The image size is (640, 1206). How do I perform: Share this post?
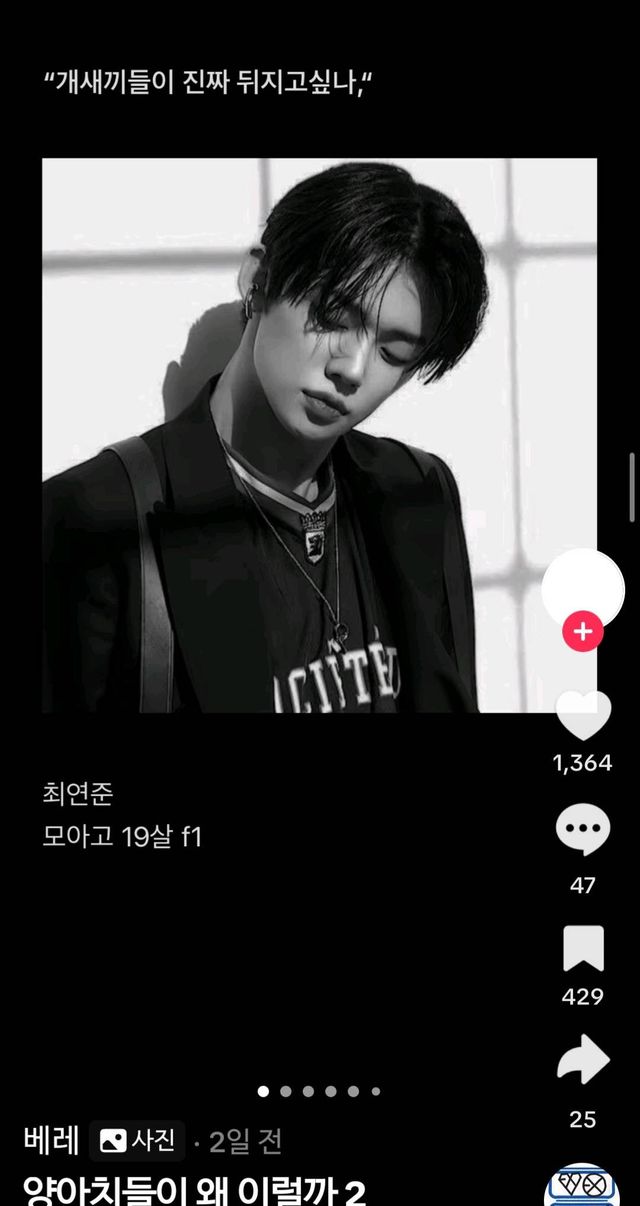tap(583, 1062)
